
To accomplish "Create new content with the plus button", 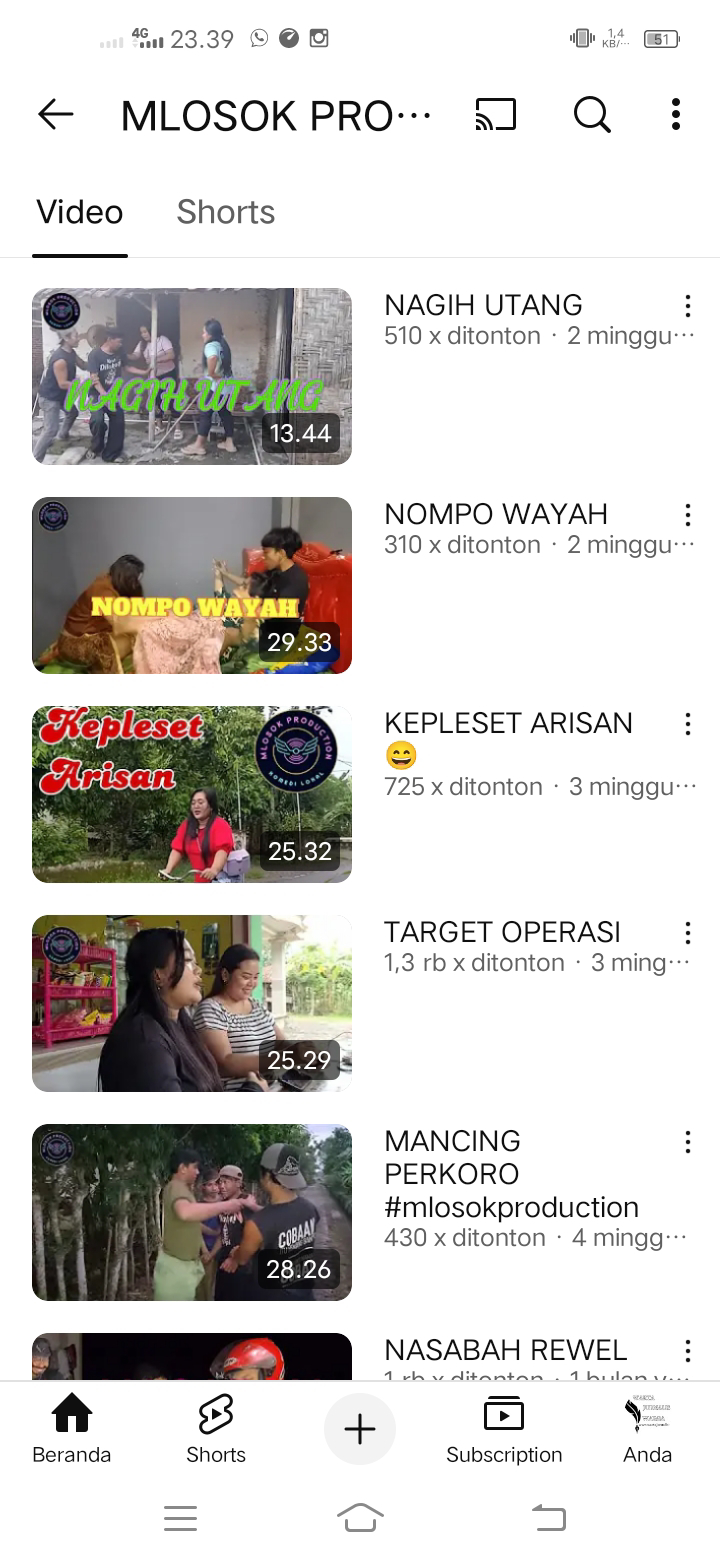I will click(360, 1429).
